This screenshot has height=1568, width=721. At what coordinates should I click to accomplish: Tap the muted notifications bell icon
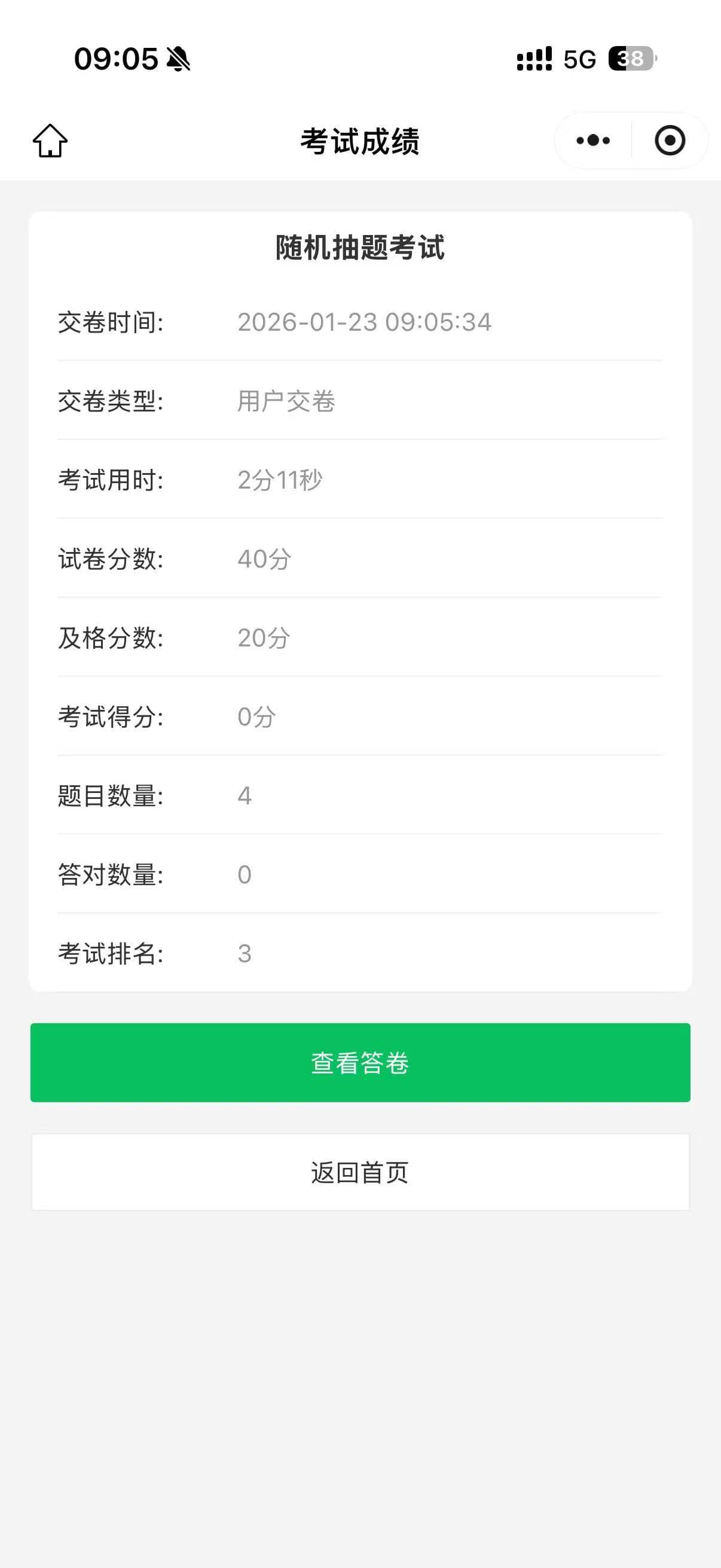(178, 60)
